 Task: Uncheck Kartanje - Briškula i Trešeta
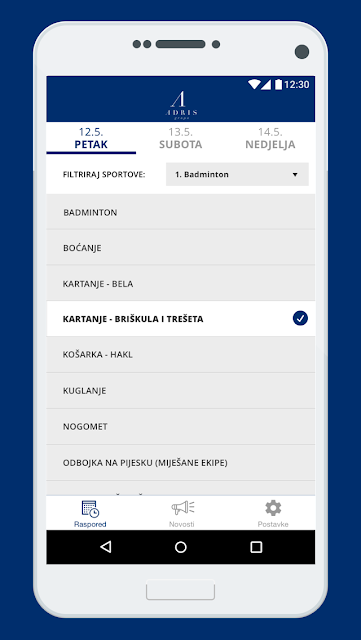point(180,319)
